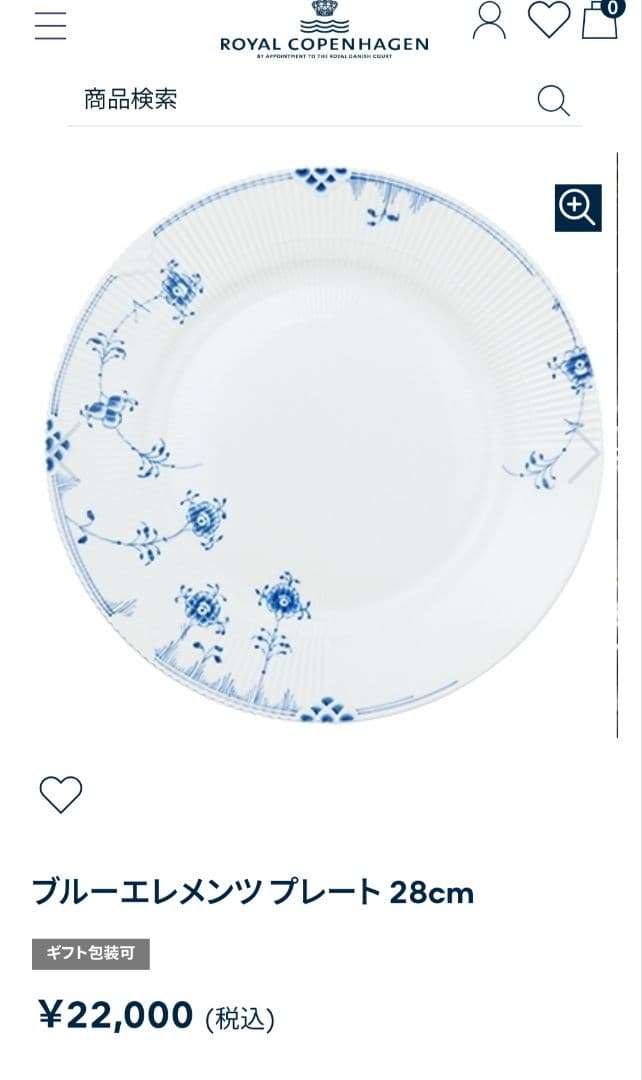This screenshot has width=642, height=1080.
Task: Open the wishlist heart in header
Action: click(548, 20)
